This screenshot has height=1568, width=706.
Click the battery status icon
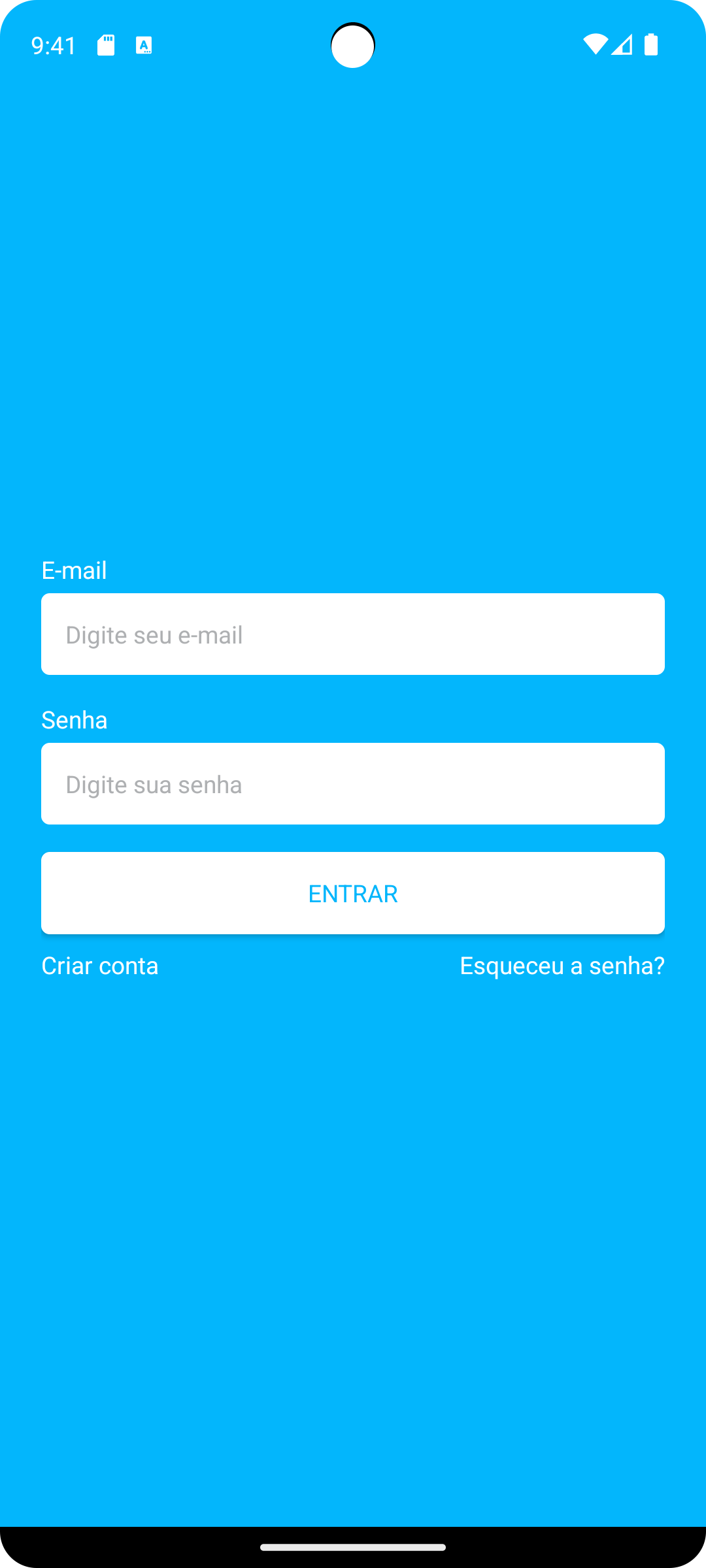(x=651, y=44)
